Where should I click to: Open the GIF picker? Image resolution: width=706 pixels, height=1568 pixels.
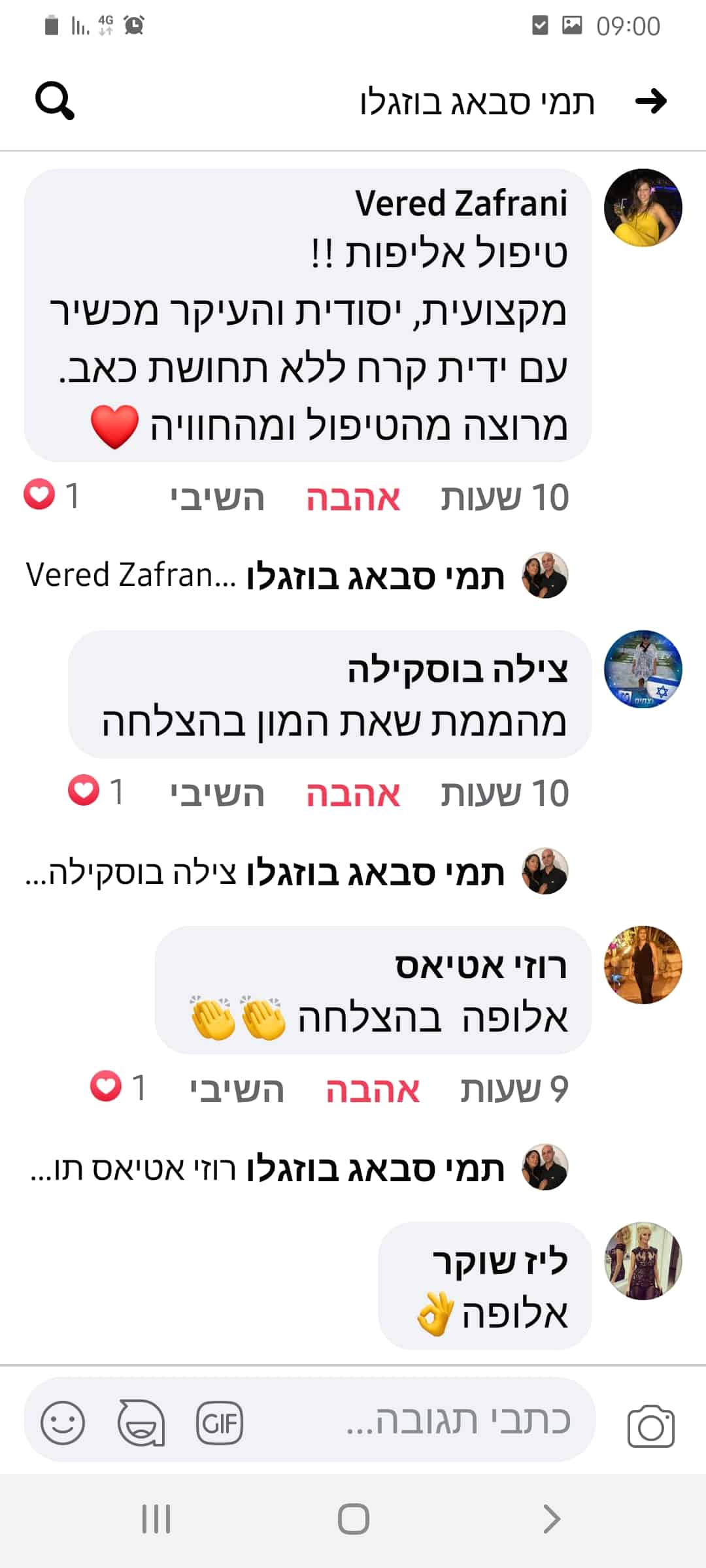coord(220,1422)
